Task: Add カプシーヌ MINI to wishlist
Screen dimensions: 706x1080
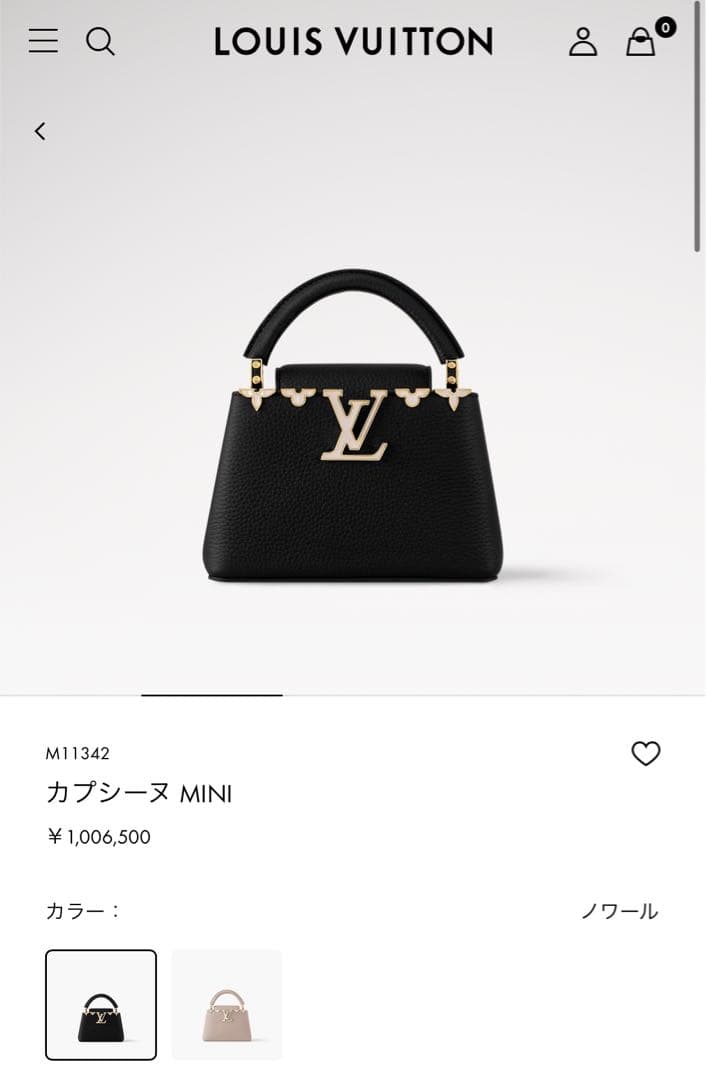Action: pos(646,753)
